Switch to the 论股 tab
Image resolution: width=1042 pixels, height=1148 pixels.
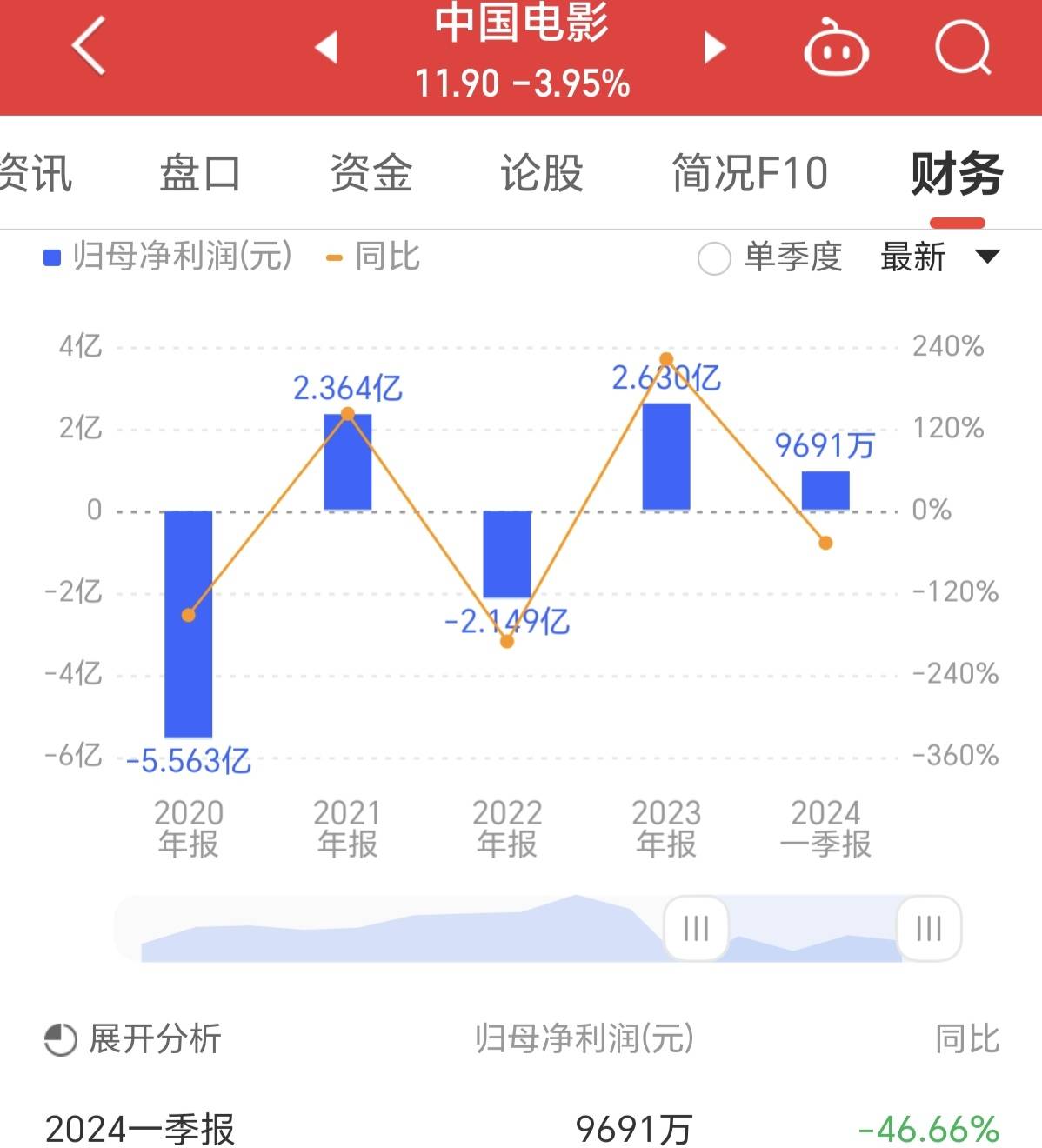tap(541, 172)
